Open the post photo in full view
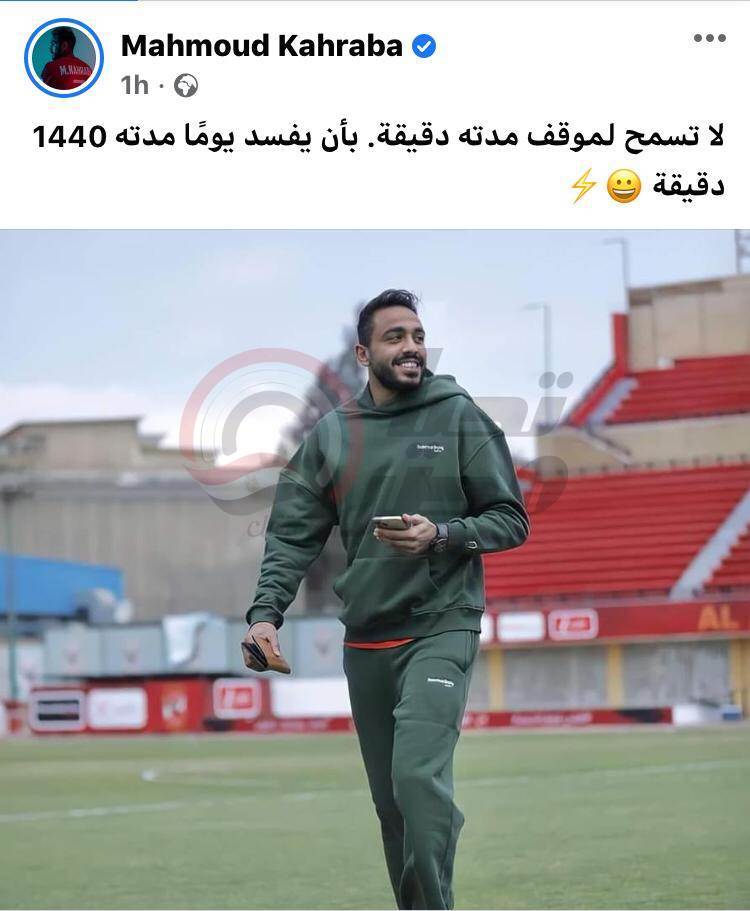750x911 pixels. click(x=375, y=570)
